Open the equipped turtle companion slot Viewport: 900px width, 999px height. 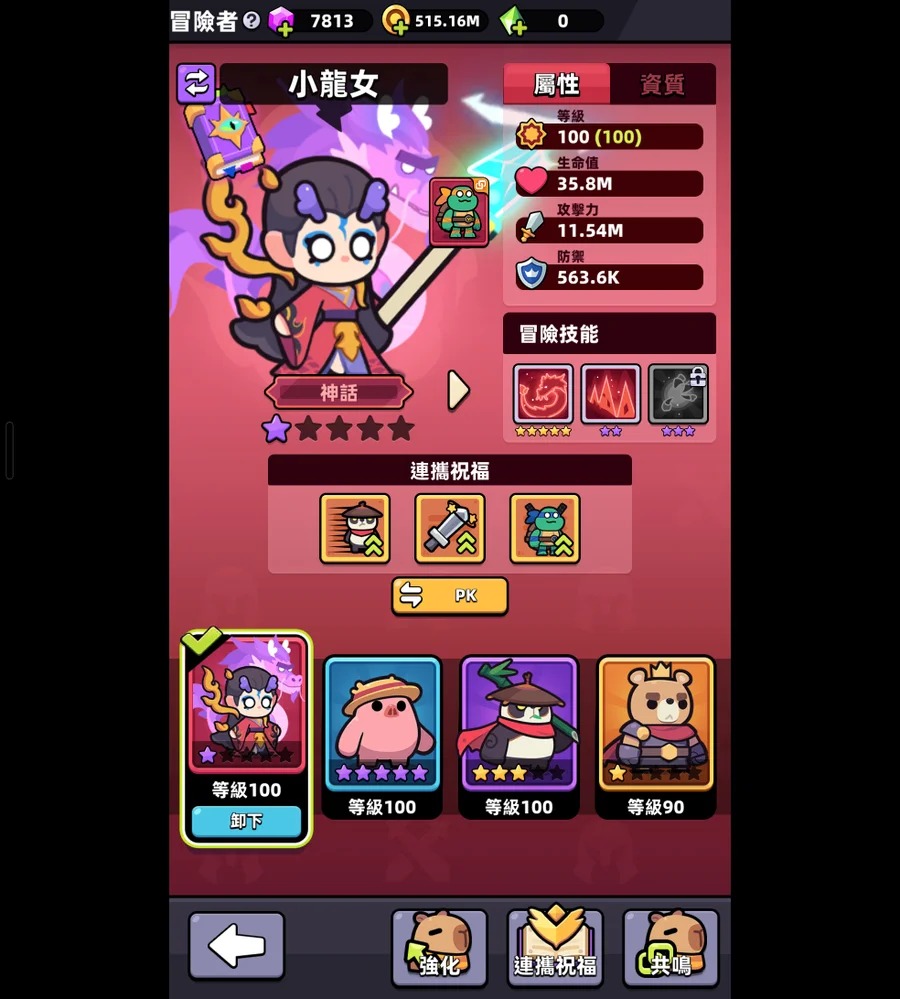(x=459, y=212)
